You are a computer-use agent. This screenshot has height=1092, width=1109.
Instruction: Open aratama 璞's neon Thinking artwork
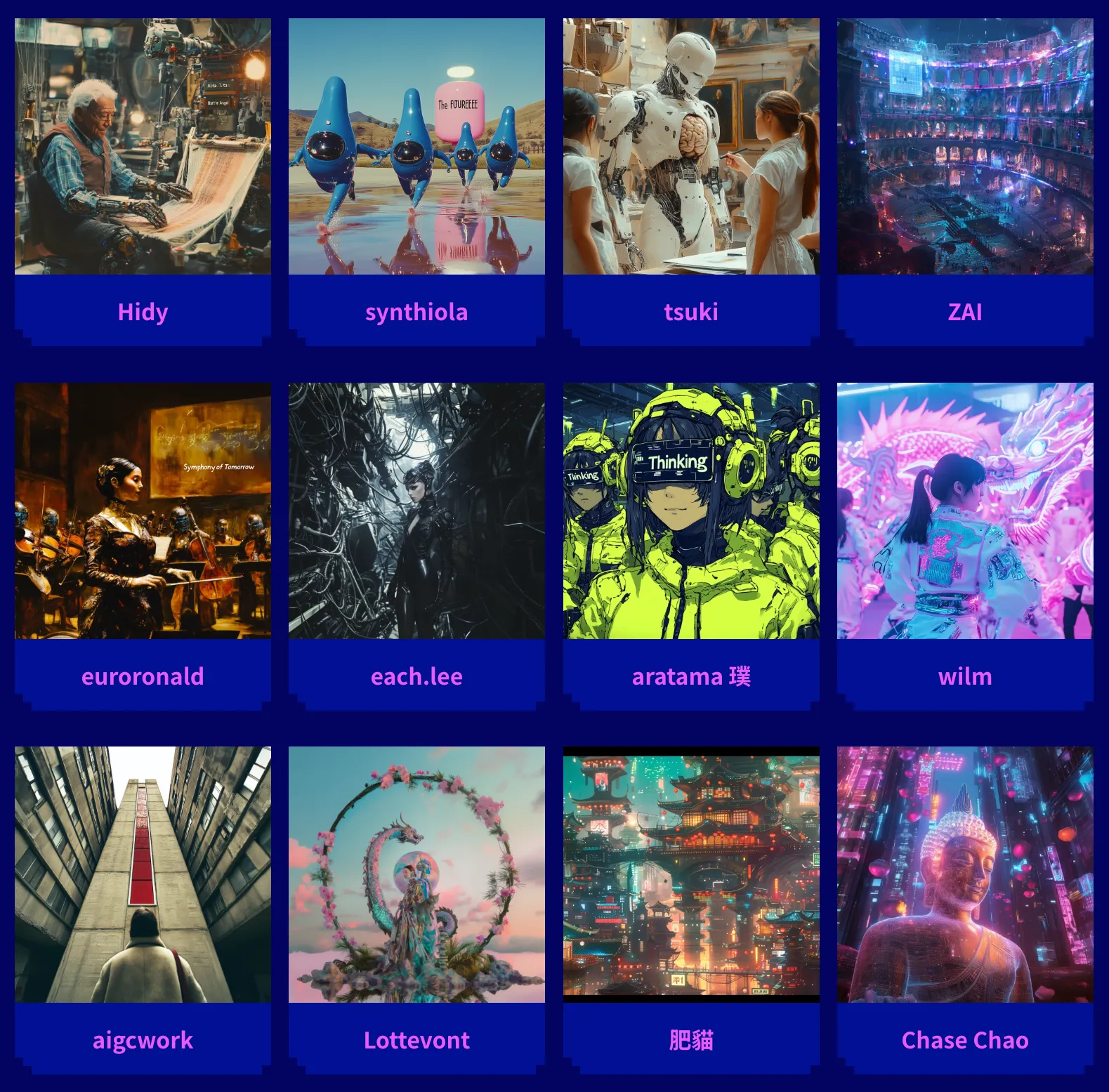tap(691, 511)
